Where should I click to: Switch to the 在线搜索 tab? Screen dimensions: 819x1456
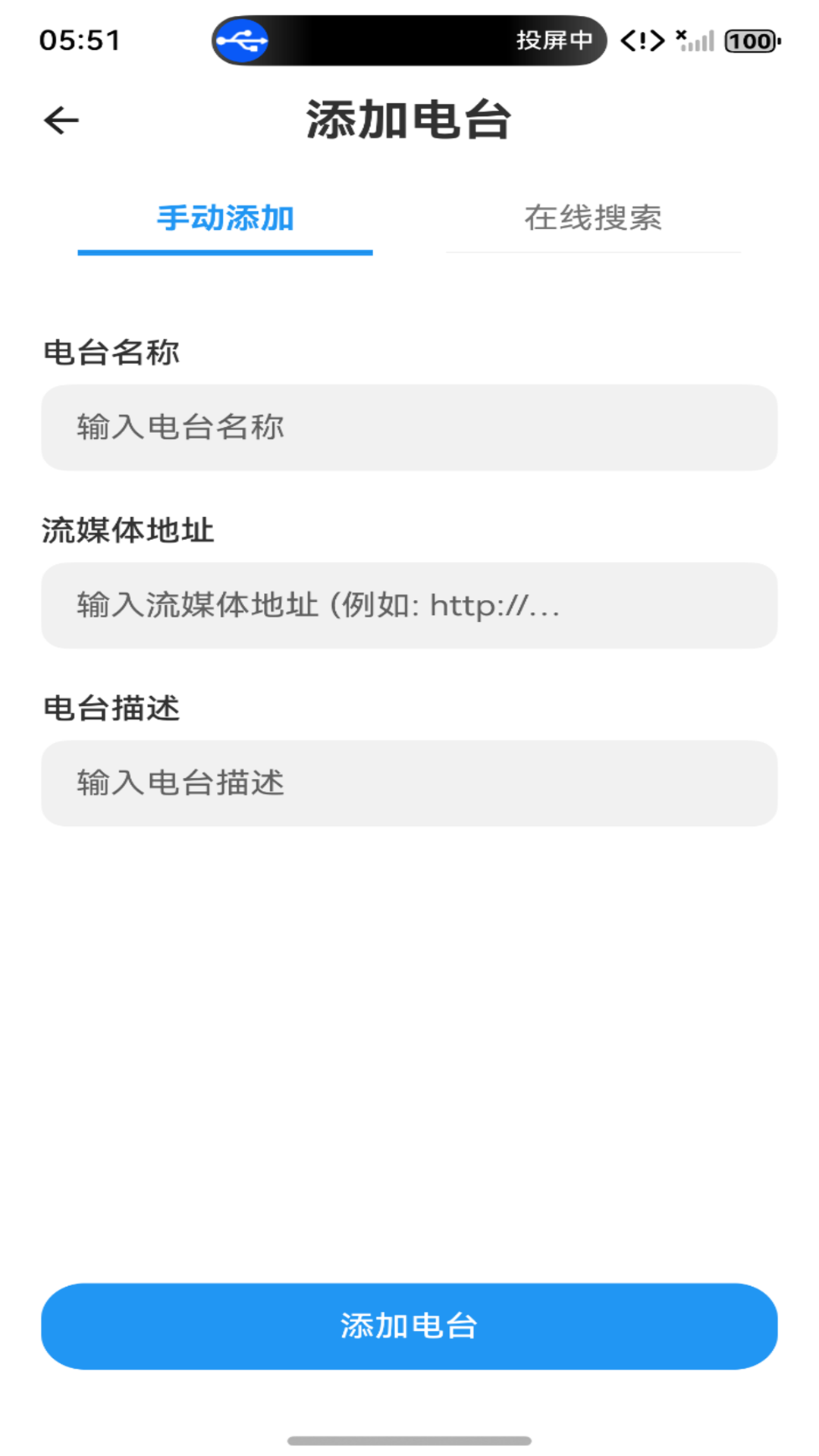(595, 219)
